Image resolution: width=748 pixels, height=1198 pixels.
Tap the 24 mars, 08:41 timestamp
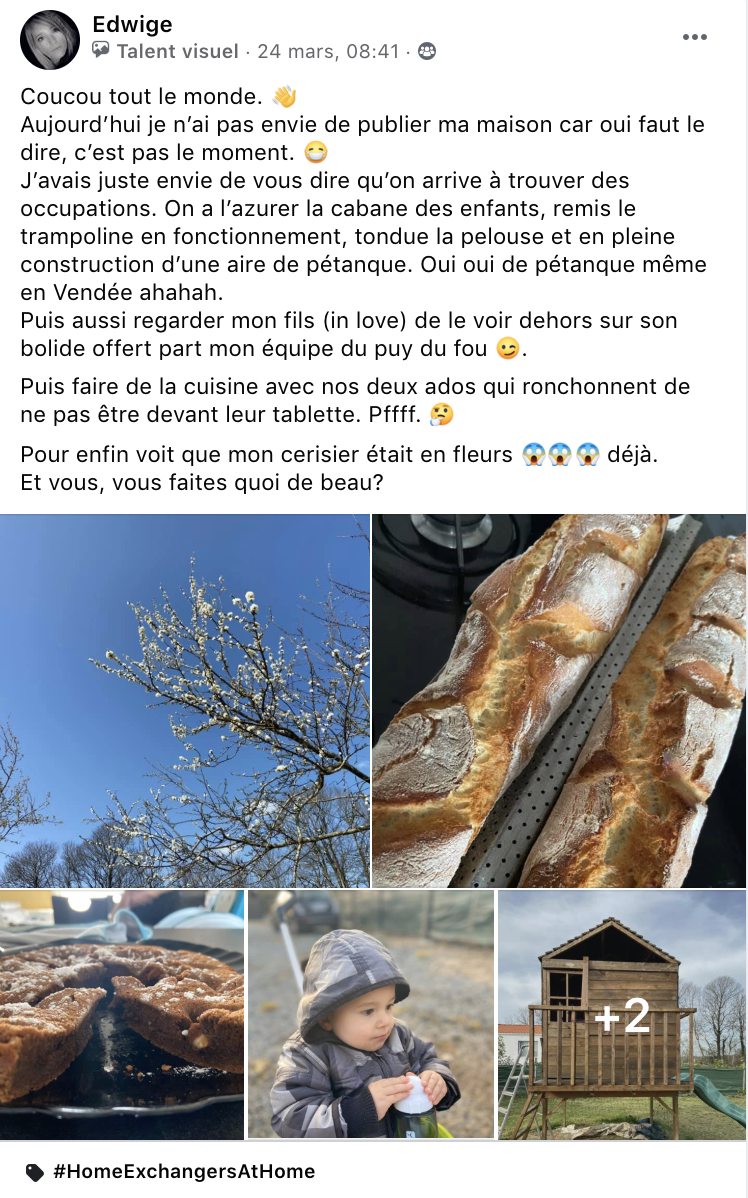pos(329,51)
